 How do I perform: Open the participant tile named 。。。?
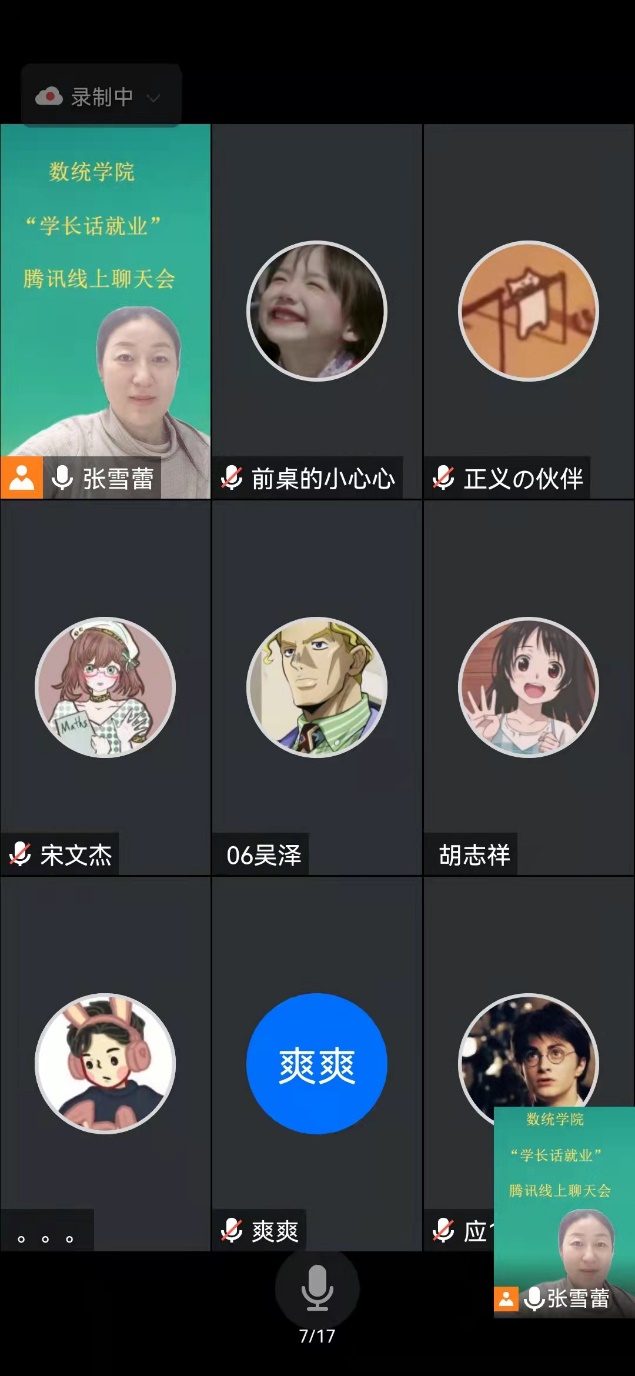pyautogui.click(x=105, y=1063)
